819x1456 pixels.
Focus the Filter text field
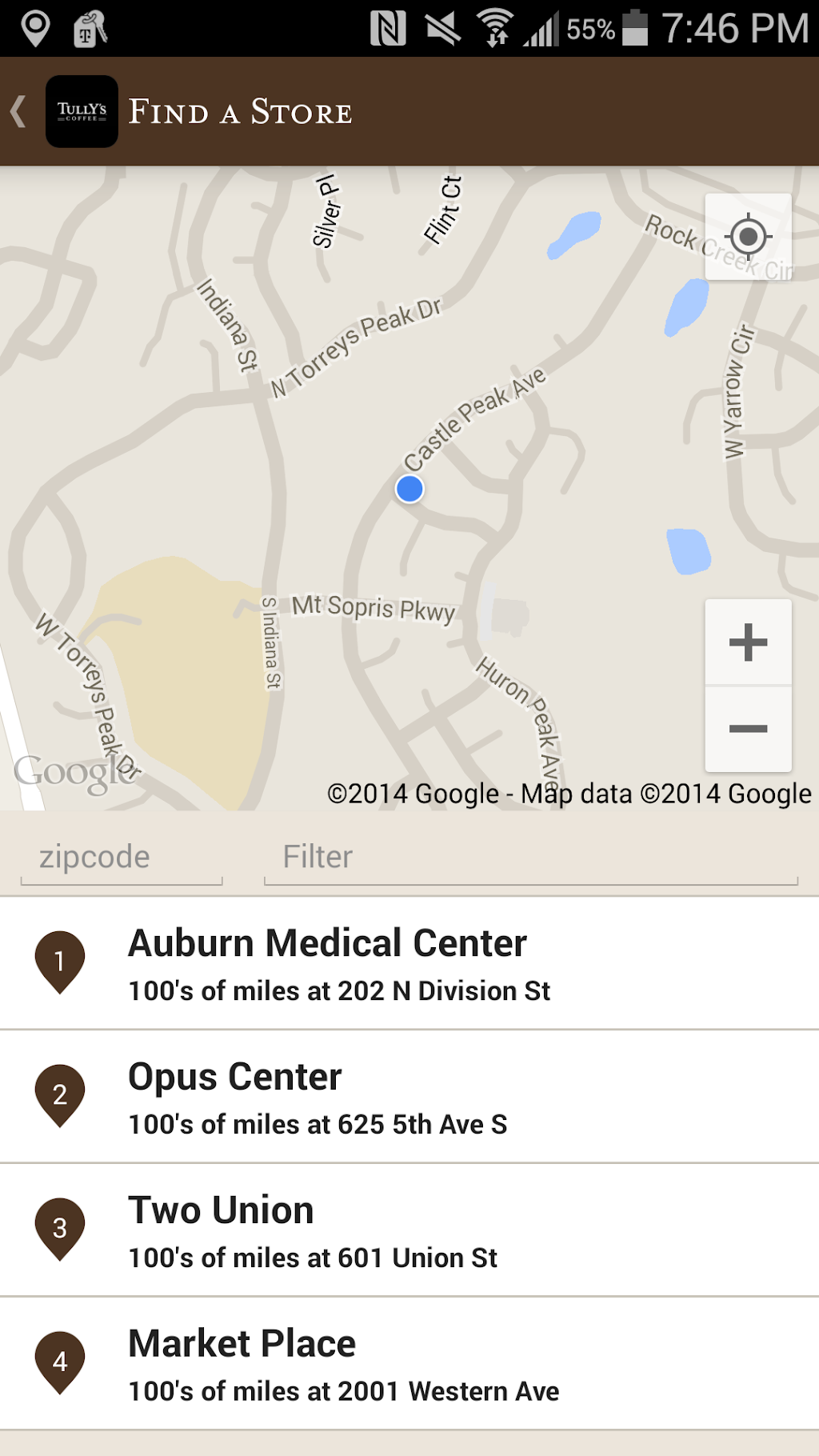[x=530, y=858]
